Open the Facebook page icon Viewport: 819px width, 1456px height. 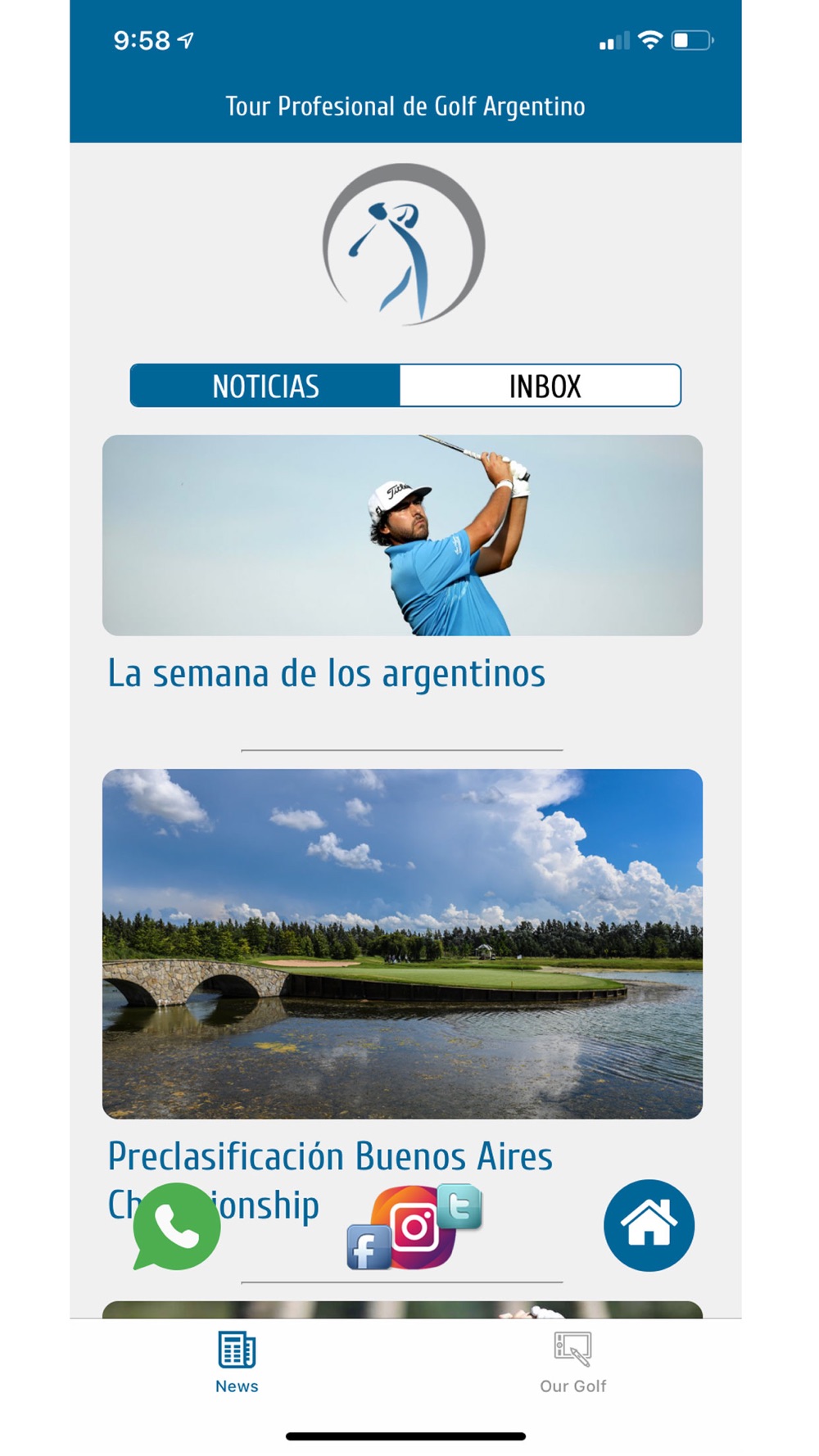point(368,1247)
